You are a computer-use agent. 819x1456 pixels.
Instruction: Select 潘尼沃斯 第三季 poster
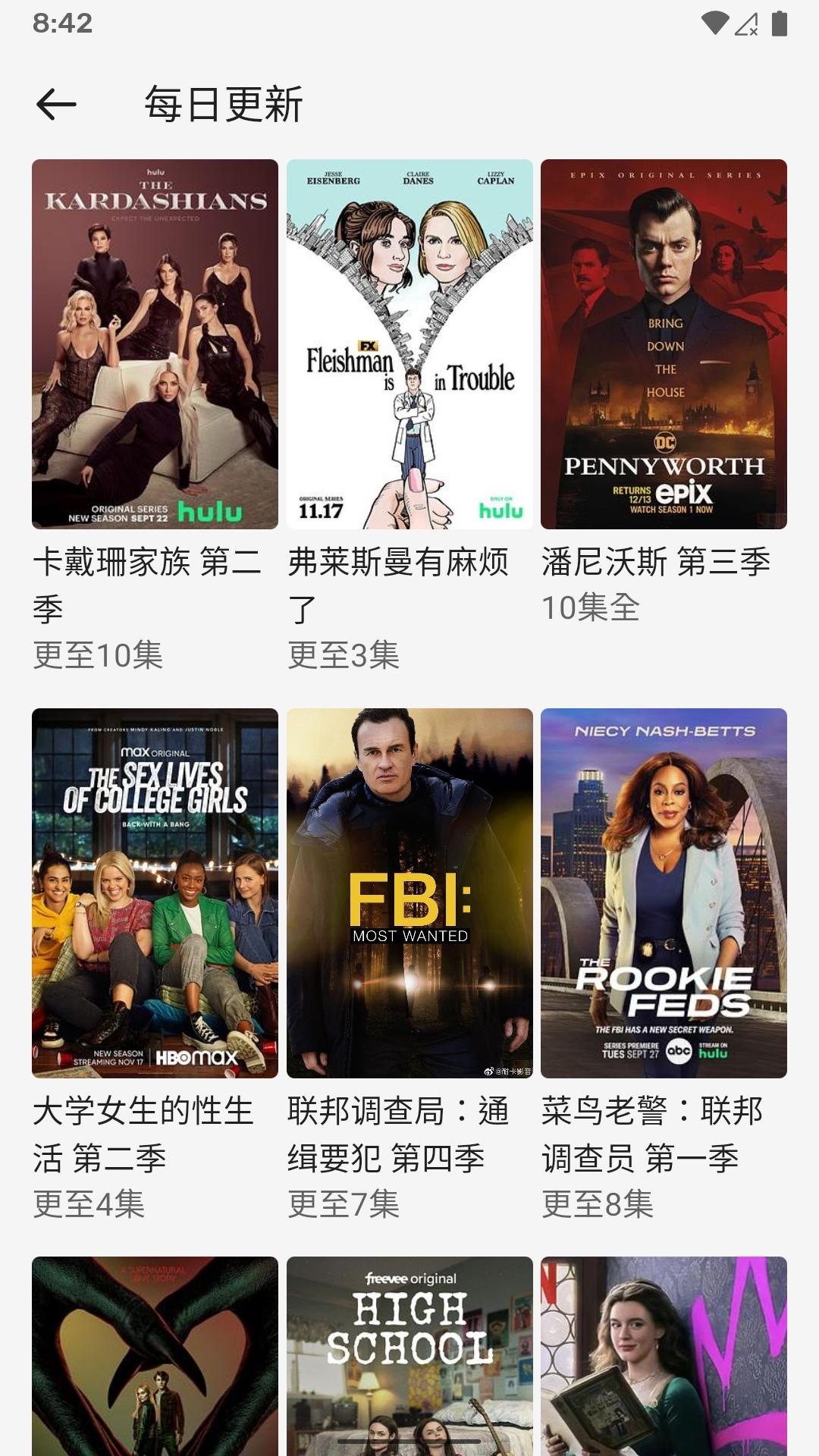point(664,344)
